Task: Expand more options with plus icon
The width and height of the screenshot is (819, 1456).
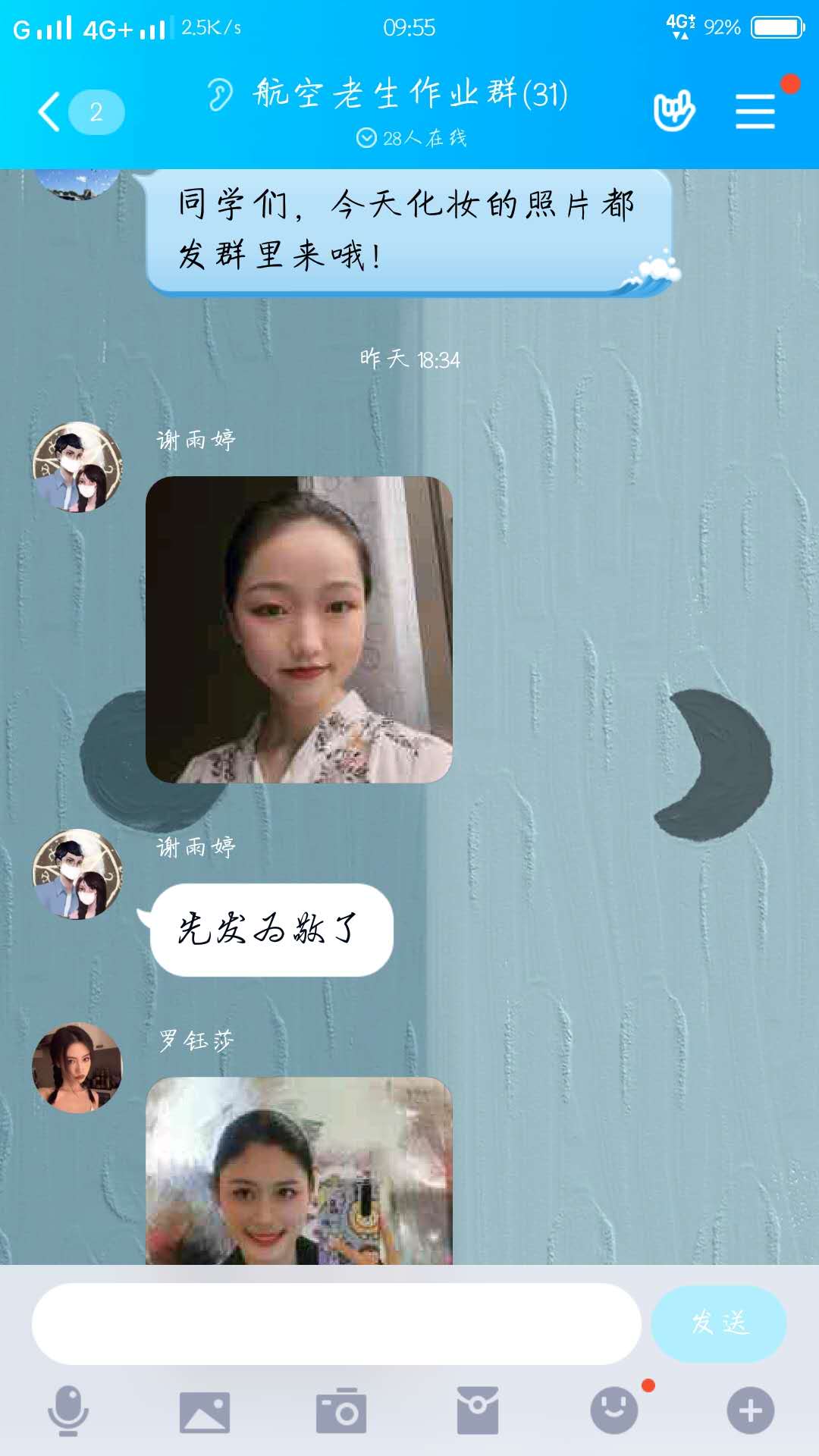Action: pyautogui.click(x=751, y=1411)
